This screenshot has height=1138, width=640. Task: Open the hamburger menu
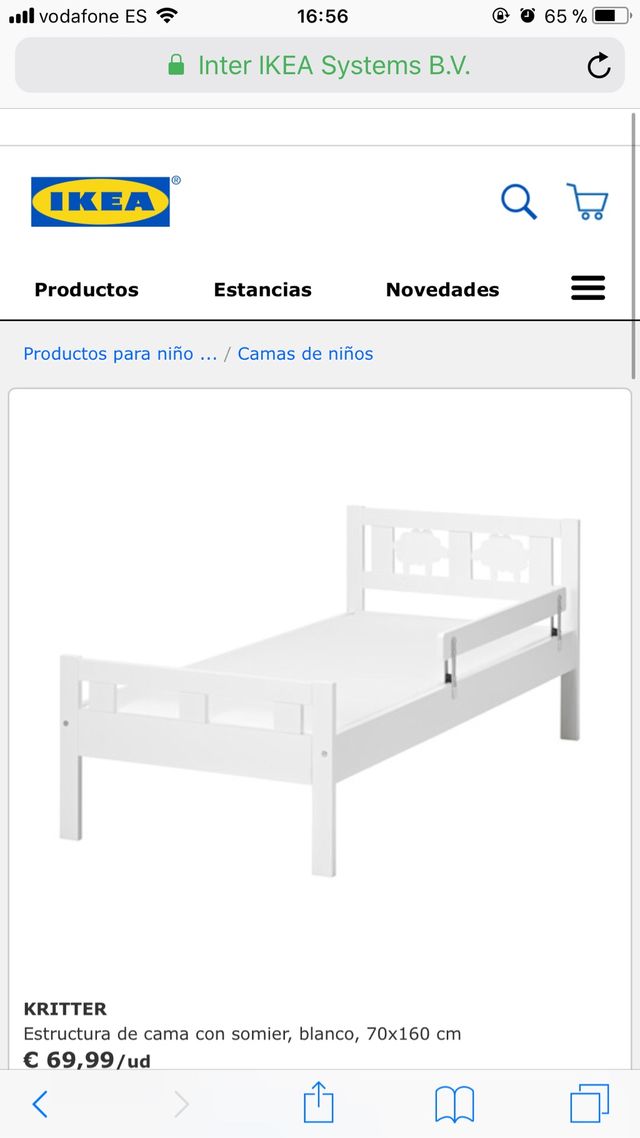pos(588,289)
